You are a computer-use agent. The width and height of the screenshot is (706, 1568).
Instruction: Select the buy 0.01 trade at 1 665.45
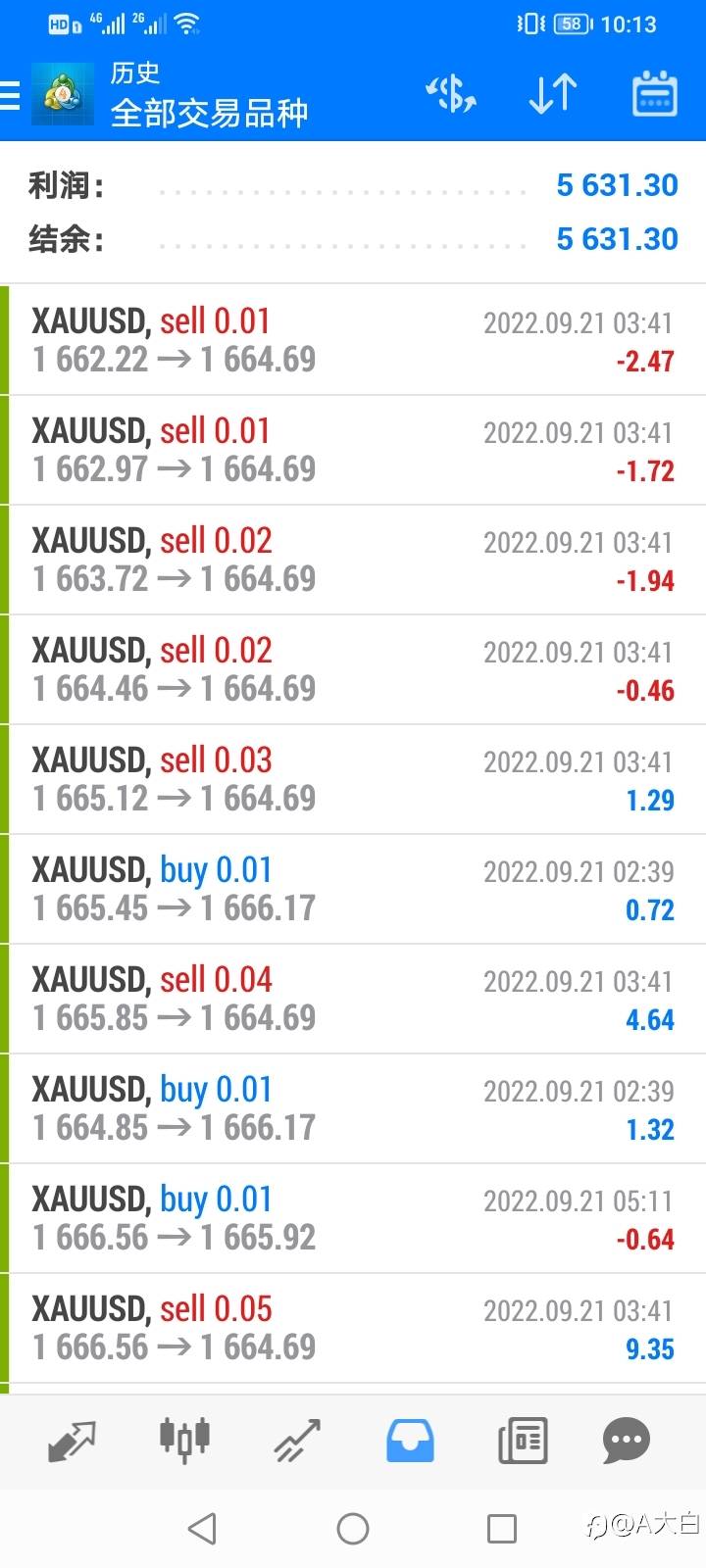pos(353,889)
